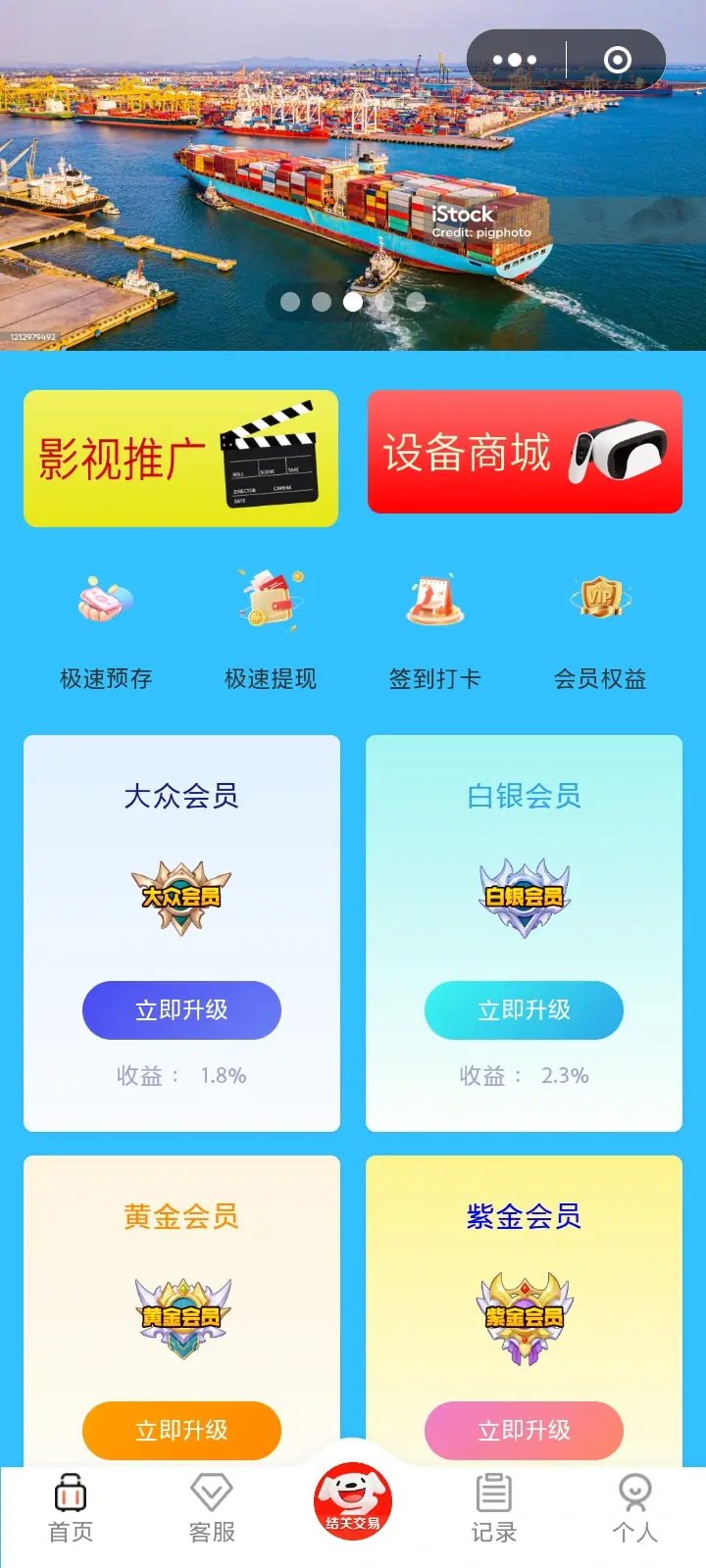
Task: Upgrade 紫金会员 via its pink 立即升级 button
Action: (524, 1431)
